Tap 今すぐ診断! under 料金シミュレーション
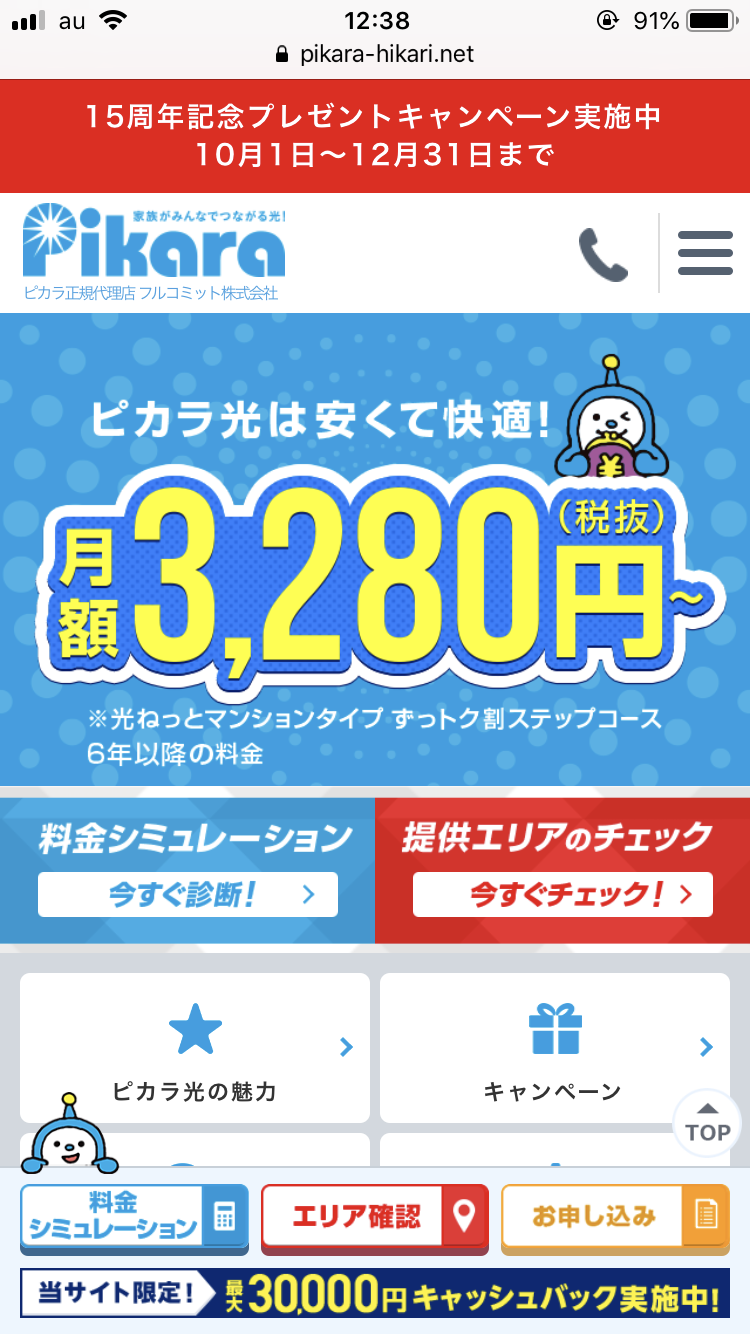This screenshot has width=750, height=1334. [188, 894]
